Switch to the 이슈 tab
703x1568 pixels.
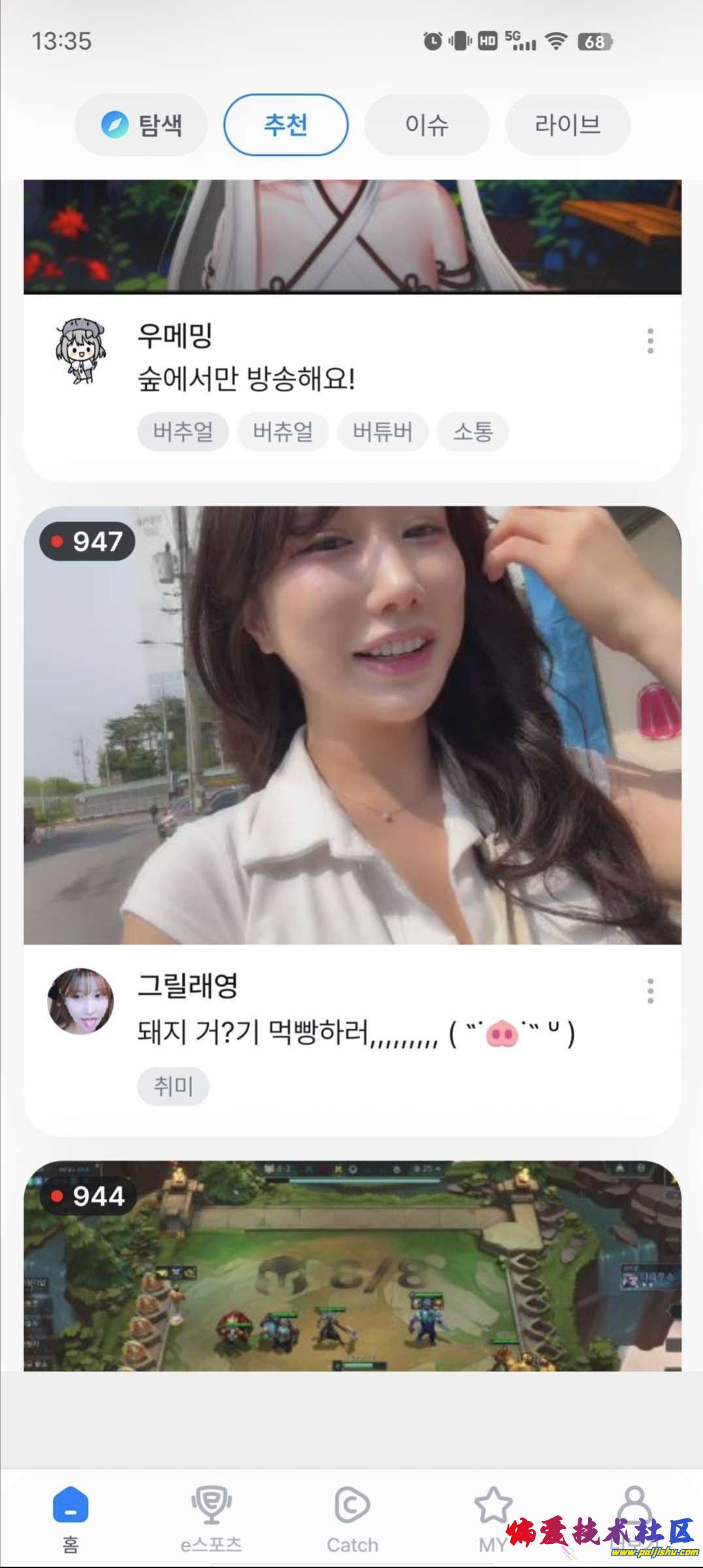point(427,125)
